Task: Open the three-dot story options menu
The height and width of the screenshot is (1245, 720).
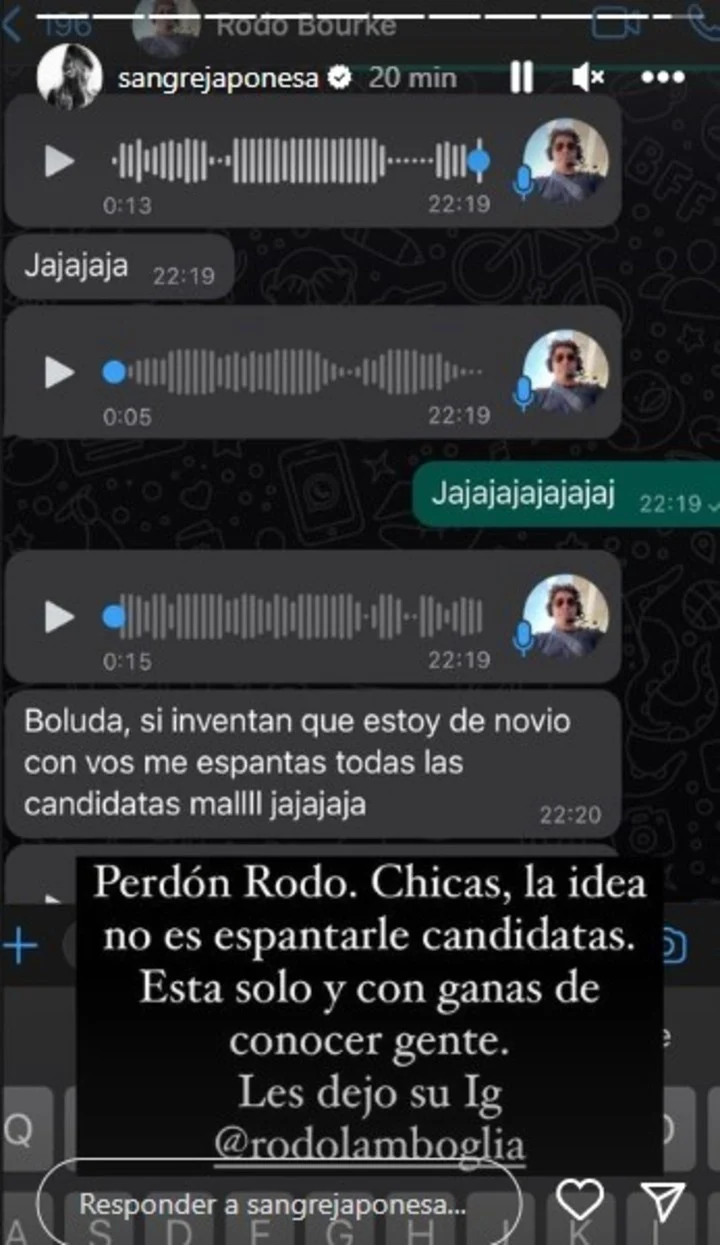Action: pyautogui.click(x=661, y=79)
